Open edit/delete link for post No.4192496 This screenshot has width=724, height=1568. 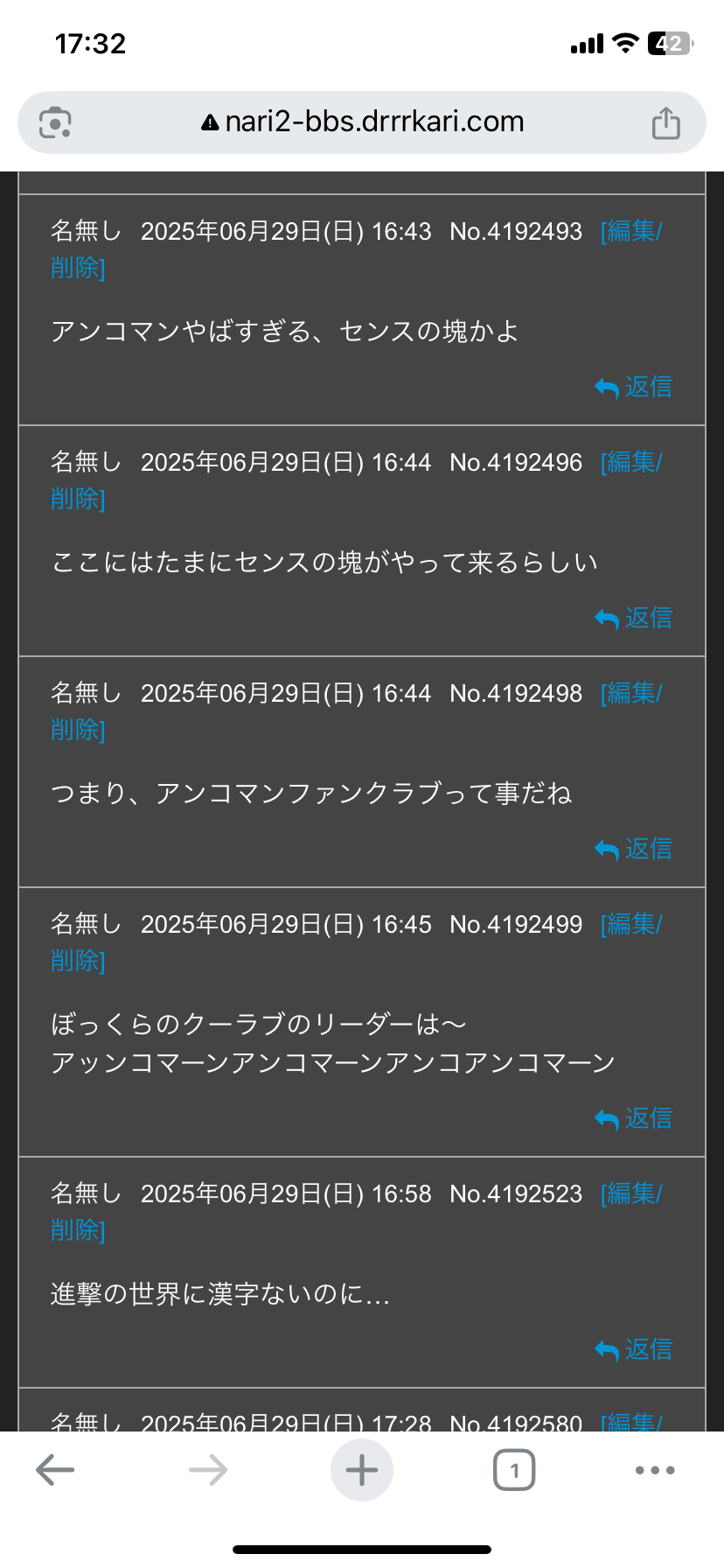(631, 462)
